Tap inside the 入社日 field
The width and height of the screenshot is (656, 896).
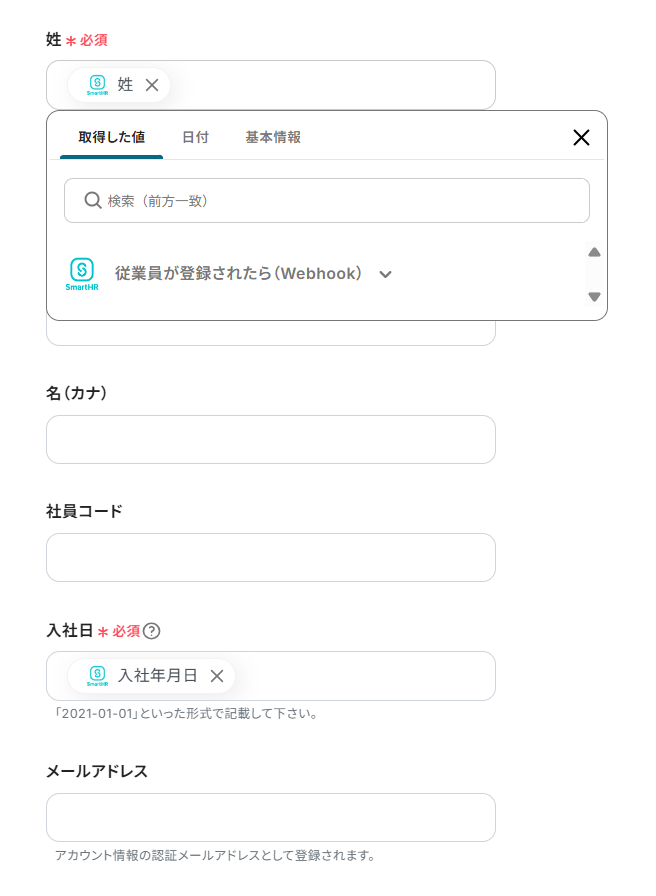(x=360, y=676)
